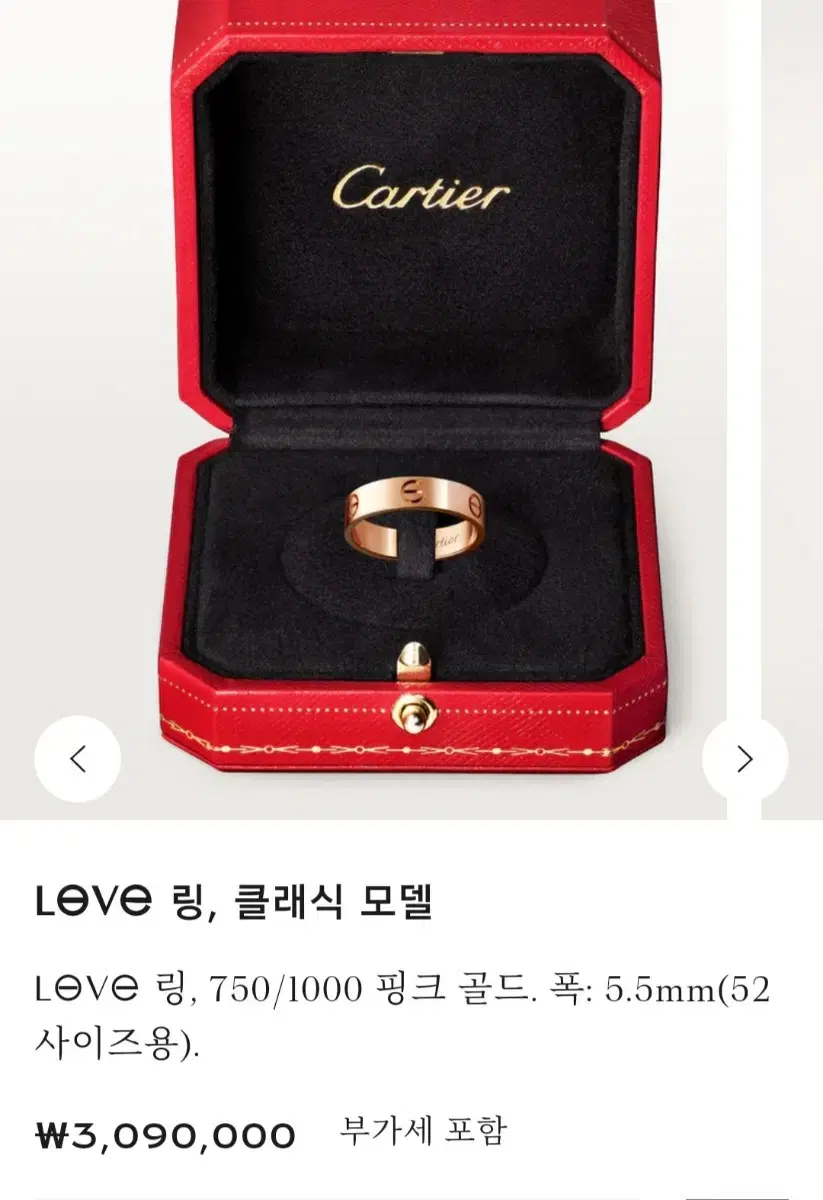This screenshot has width=823, height=1200.
Task: Click the gold ring in the photo
Action: pos(412,515)
